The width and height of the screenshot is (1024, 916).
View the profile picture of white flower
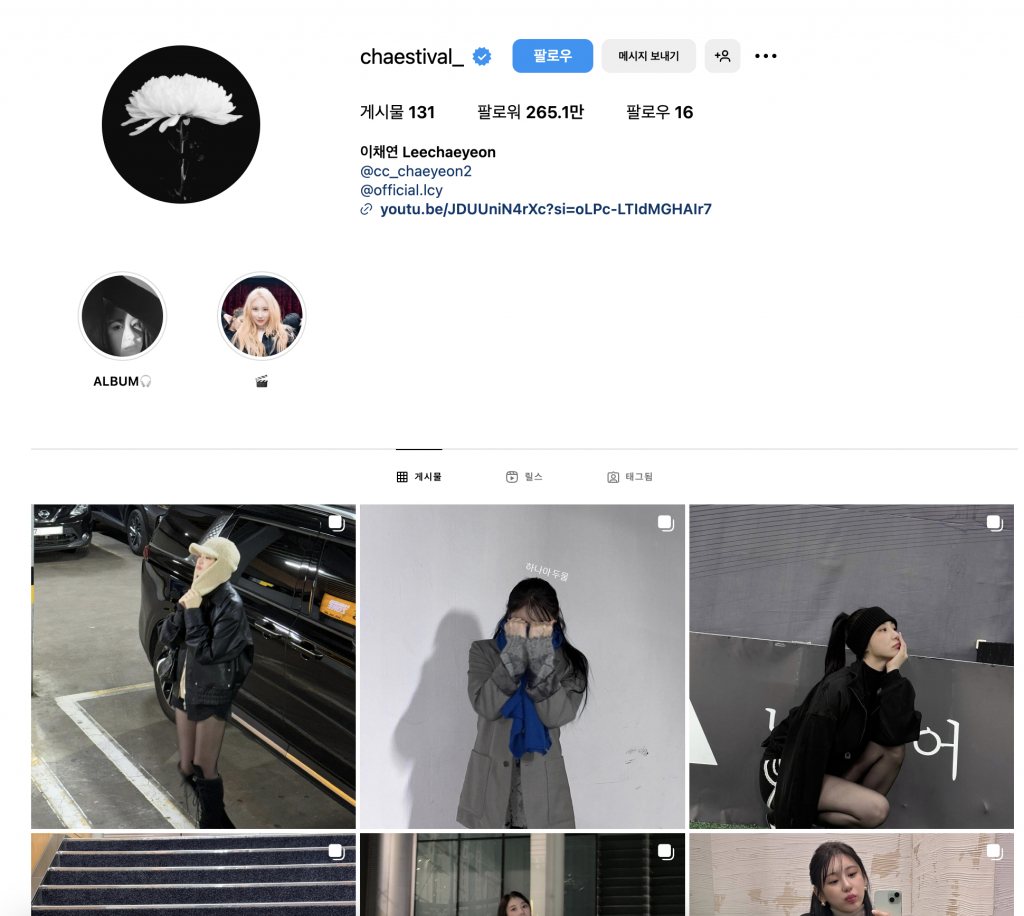181,124
